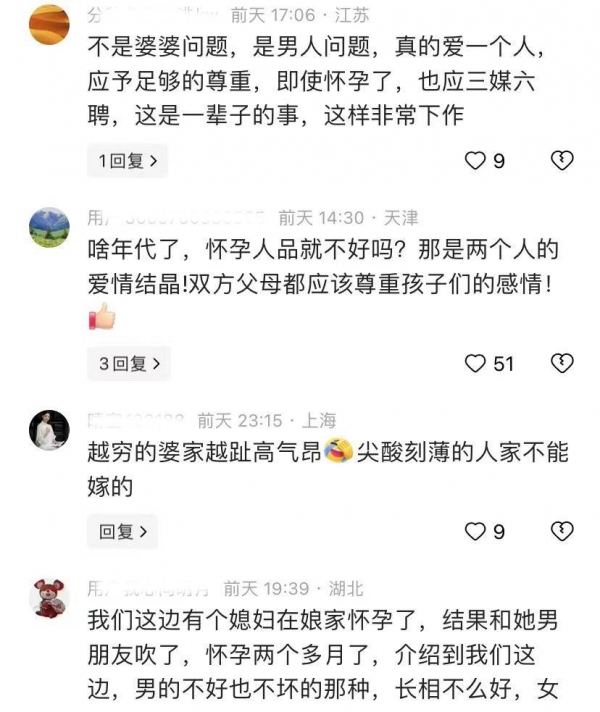Open the Hubei commenter's avatar
The height and width of the screenshot is (712, 600).
click(x=50, y=598)
